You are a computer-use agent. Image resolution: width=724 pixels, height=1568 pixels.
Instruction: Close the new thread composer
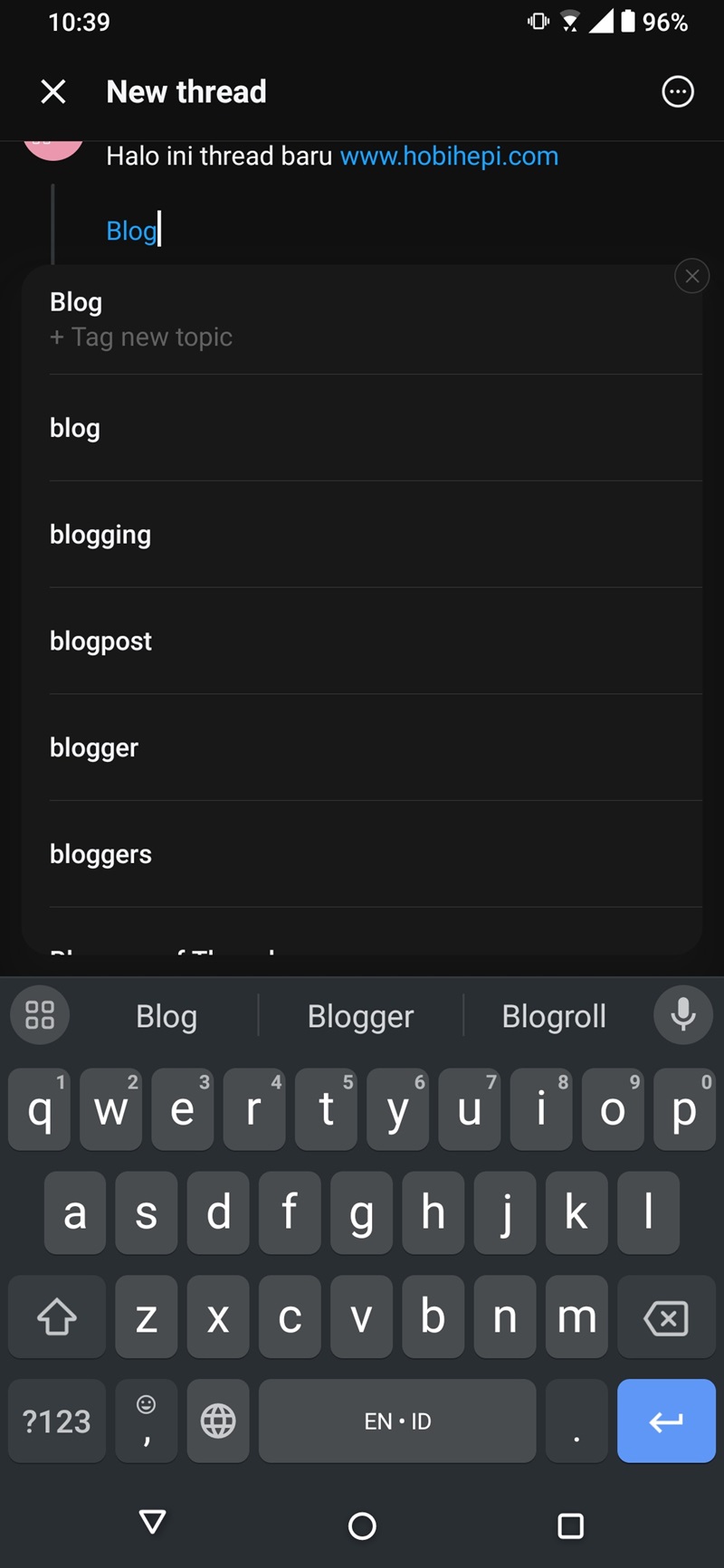pos(52,90)
